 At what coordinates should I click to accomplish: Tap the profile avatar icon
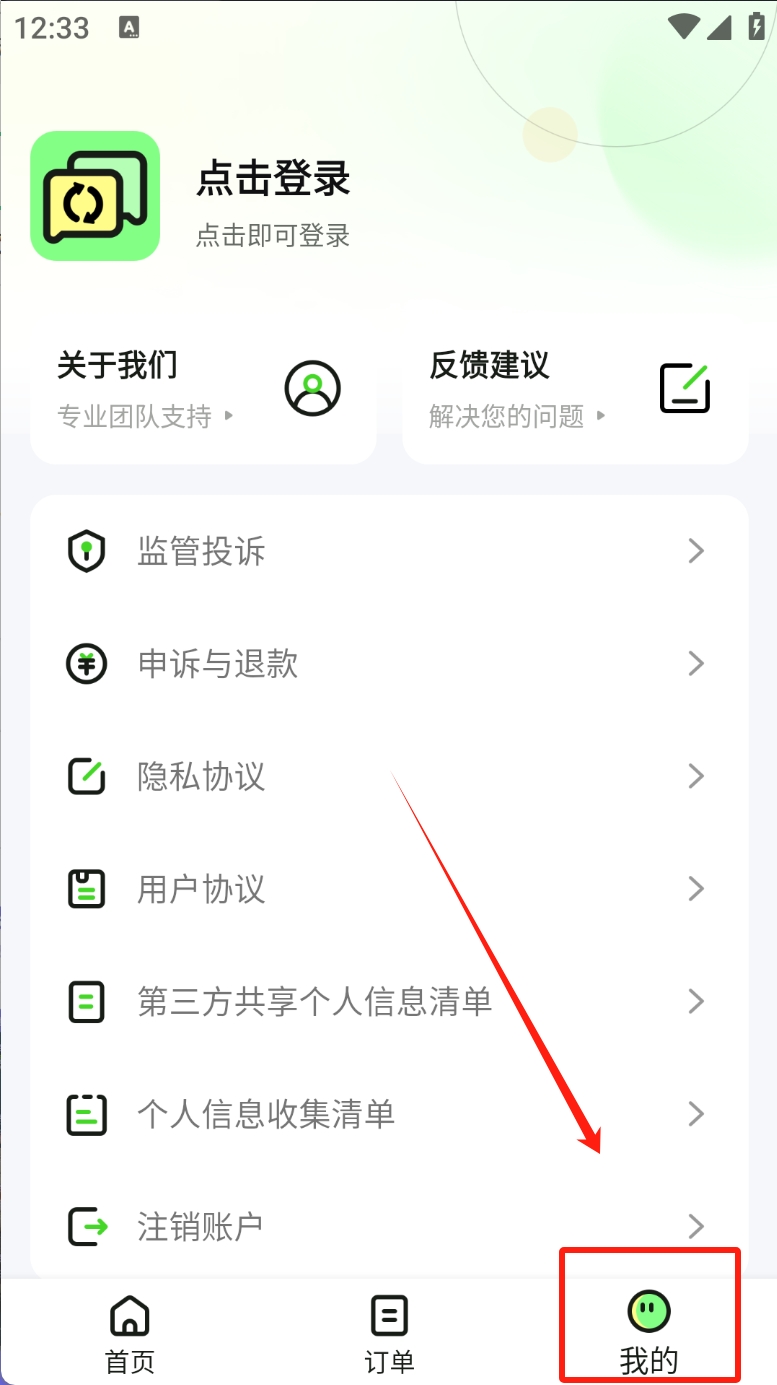(95, 196)
